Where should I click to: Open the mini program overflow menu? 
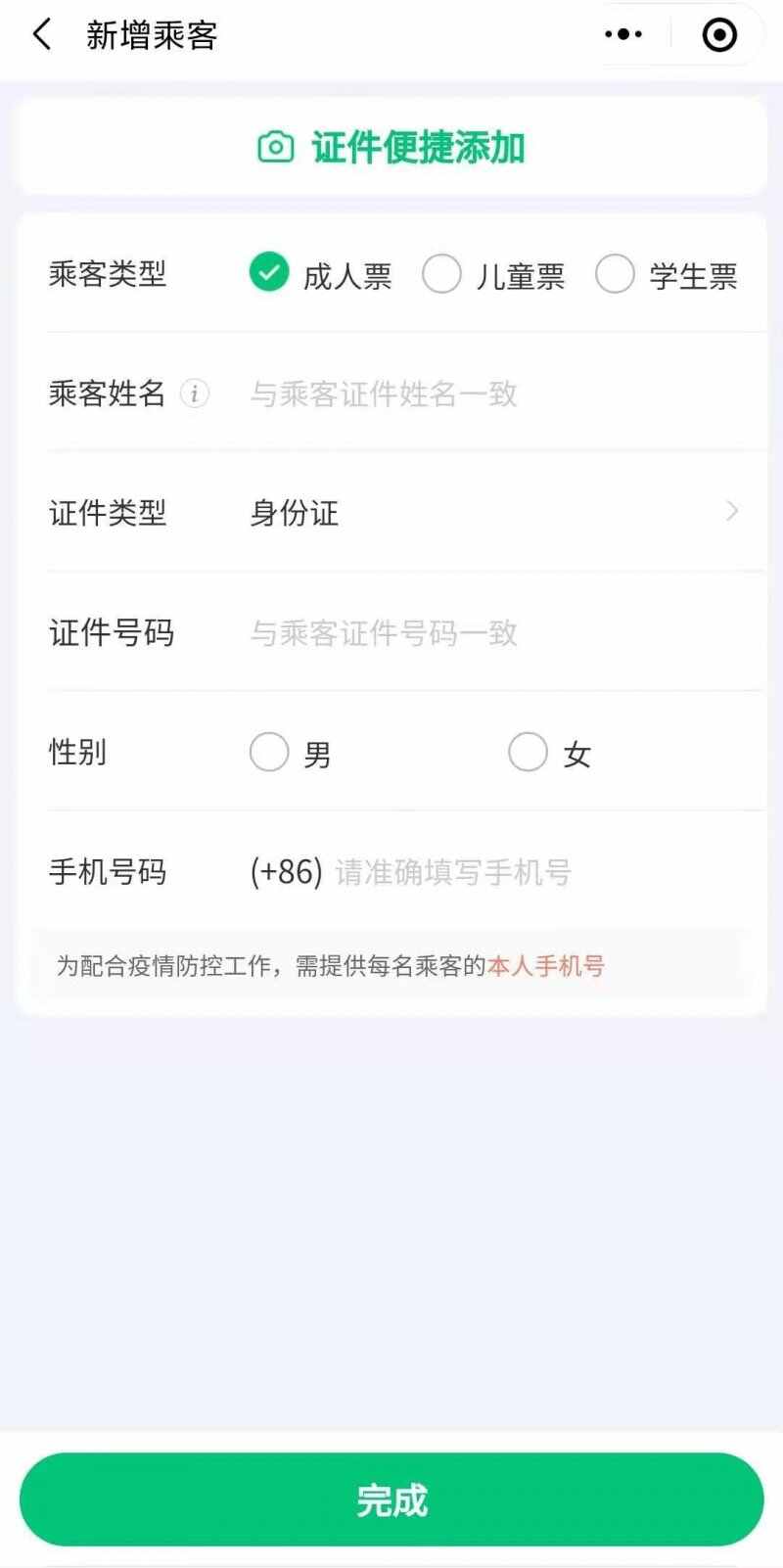point(623,35)
